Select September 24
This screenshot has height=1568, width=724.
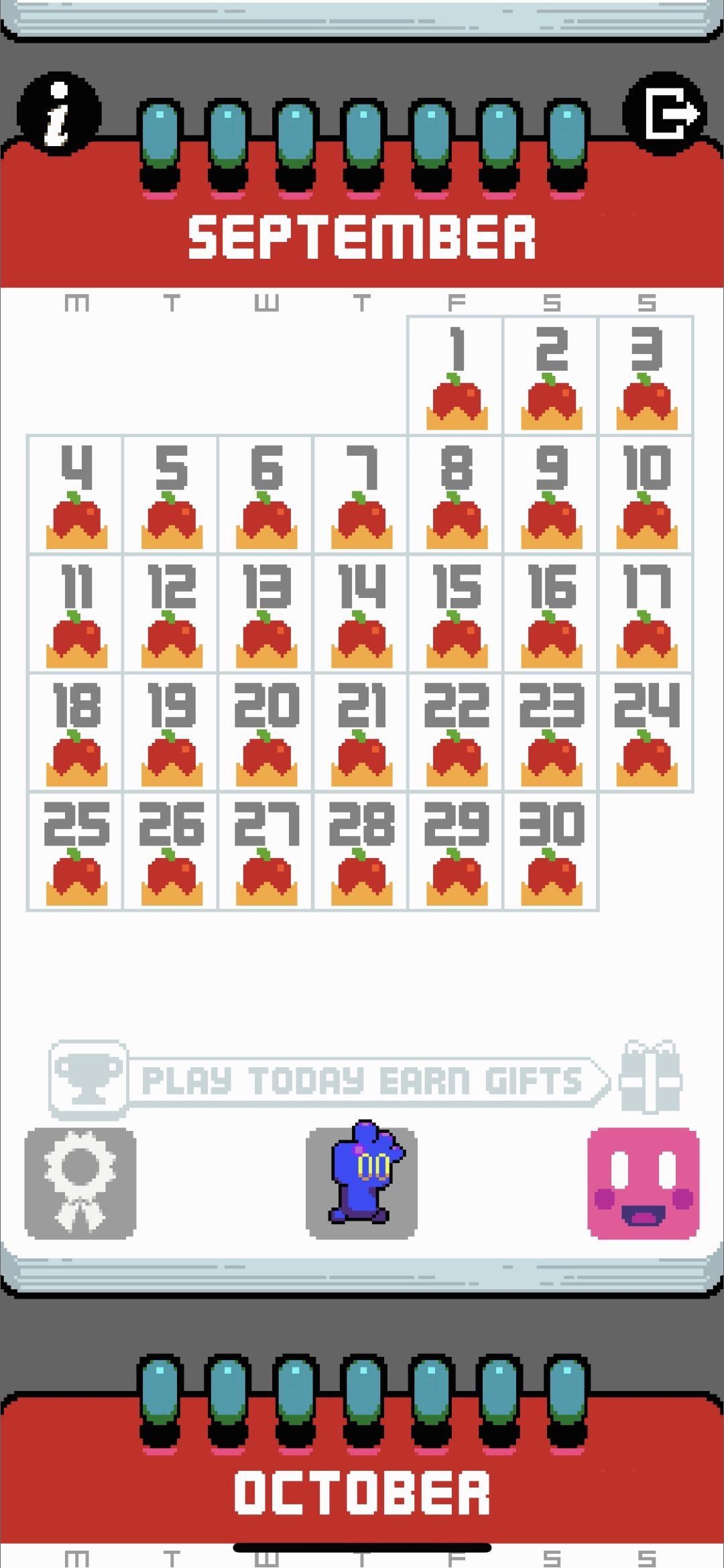(646, 733)
